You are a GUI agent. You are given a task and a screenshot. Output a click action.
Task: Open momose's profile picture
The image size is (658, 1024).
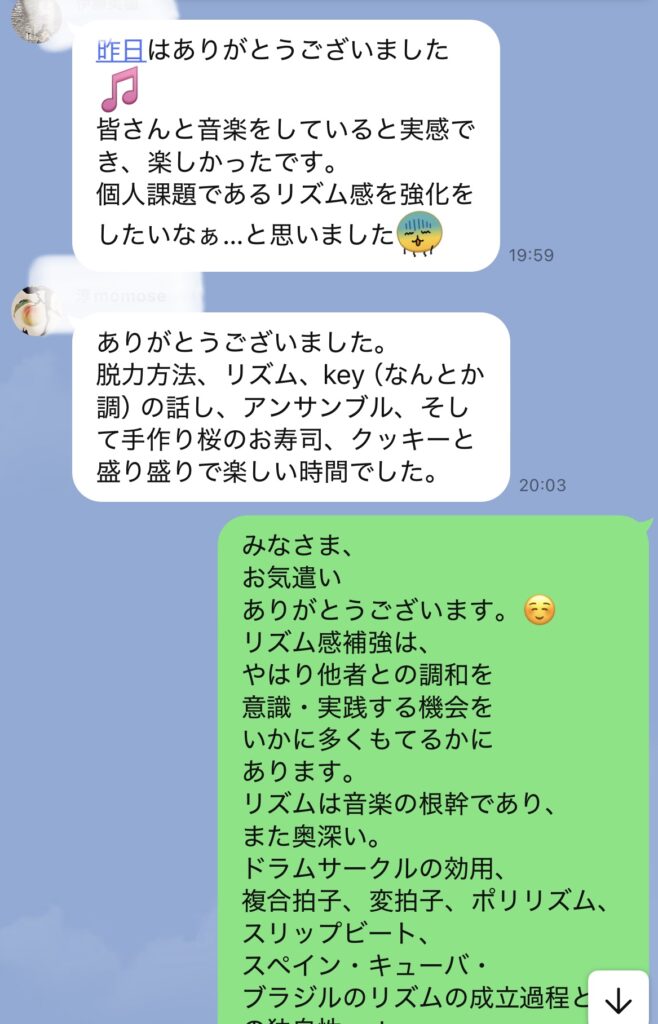click(x=37, y=309)
